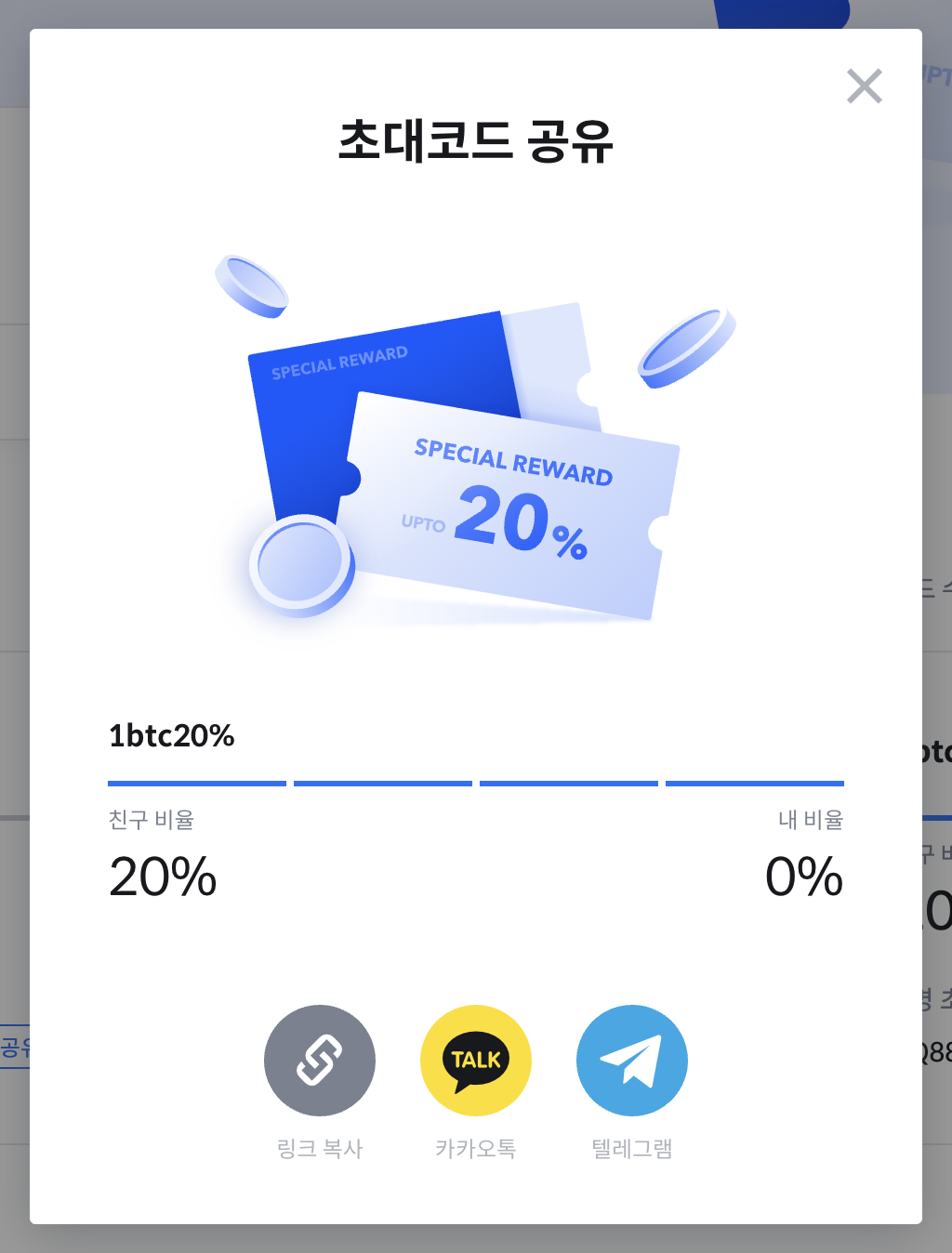The image size is (952, 1253).
Task: Select the "1btc20%" invite code
Action: click(171, 736)
